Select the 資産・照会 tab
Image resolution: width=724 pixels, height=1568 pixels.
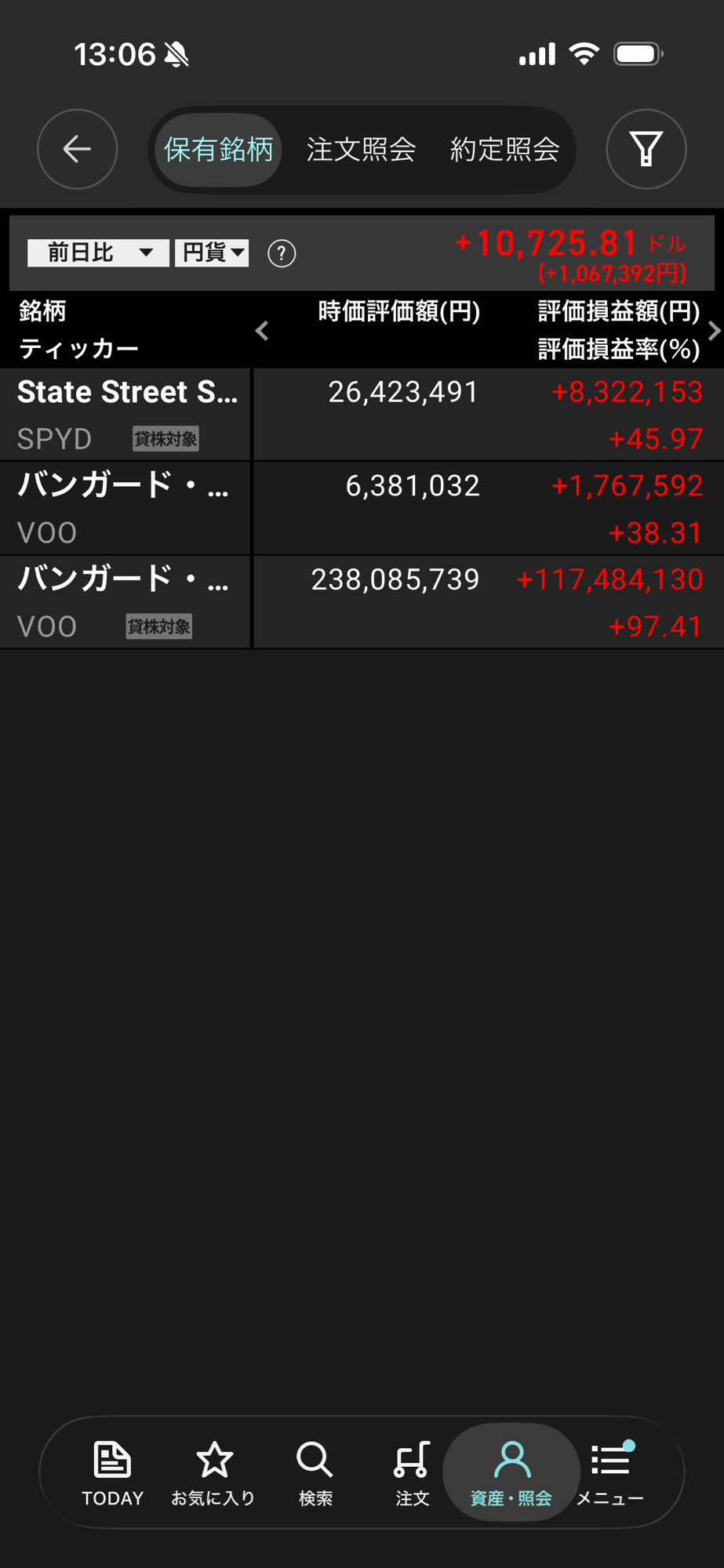(511, 1472)
